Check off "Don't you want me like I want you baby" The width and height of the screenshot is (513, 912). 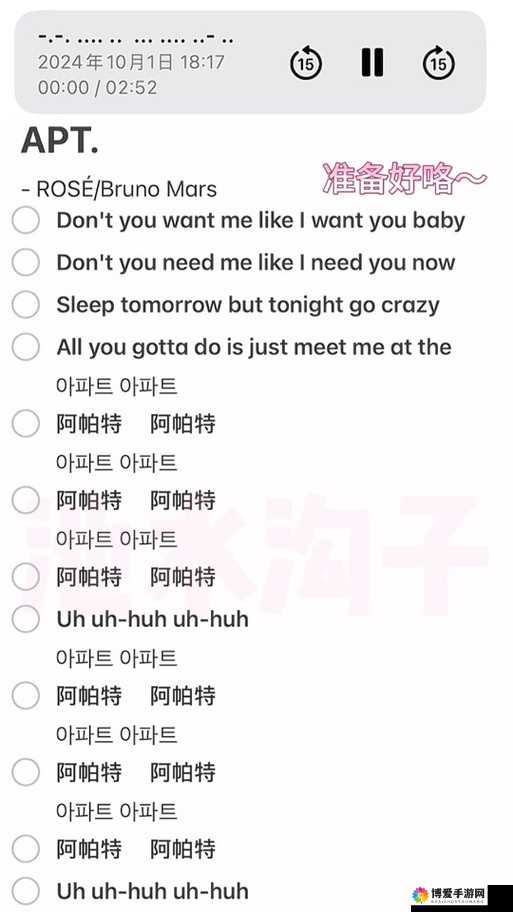pyautogui.click(x=26, y=220)
